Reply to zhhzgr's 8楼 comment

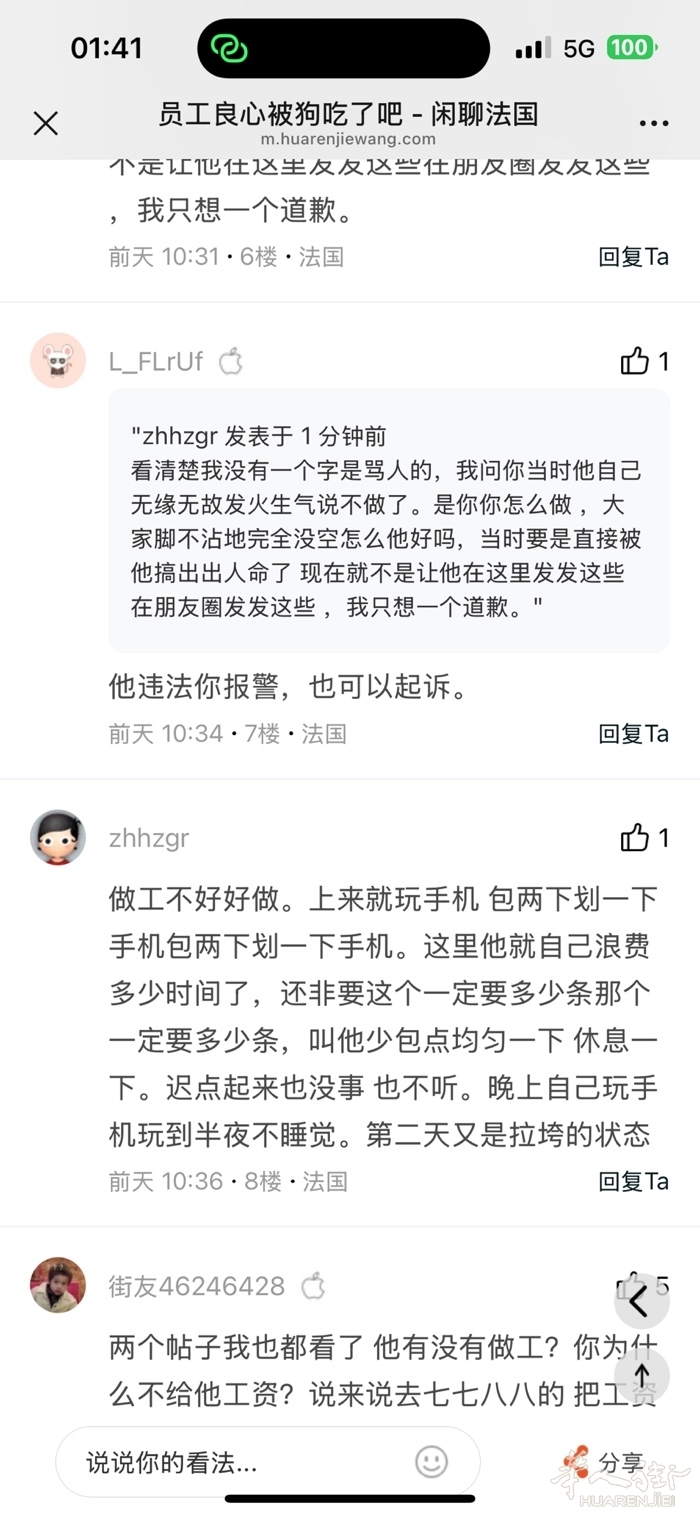tap(633, 1181)
